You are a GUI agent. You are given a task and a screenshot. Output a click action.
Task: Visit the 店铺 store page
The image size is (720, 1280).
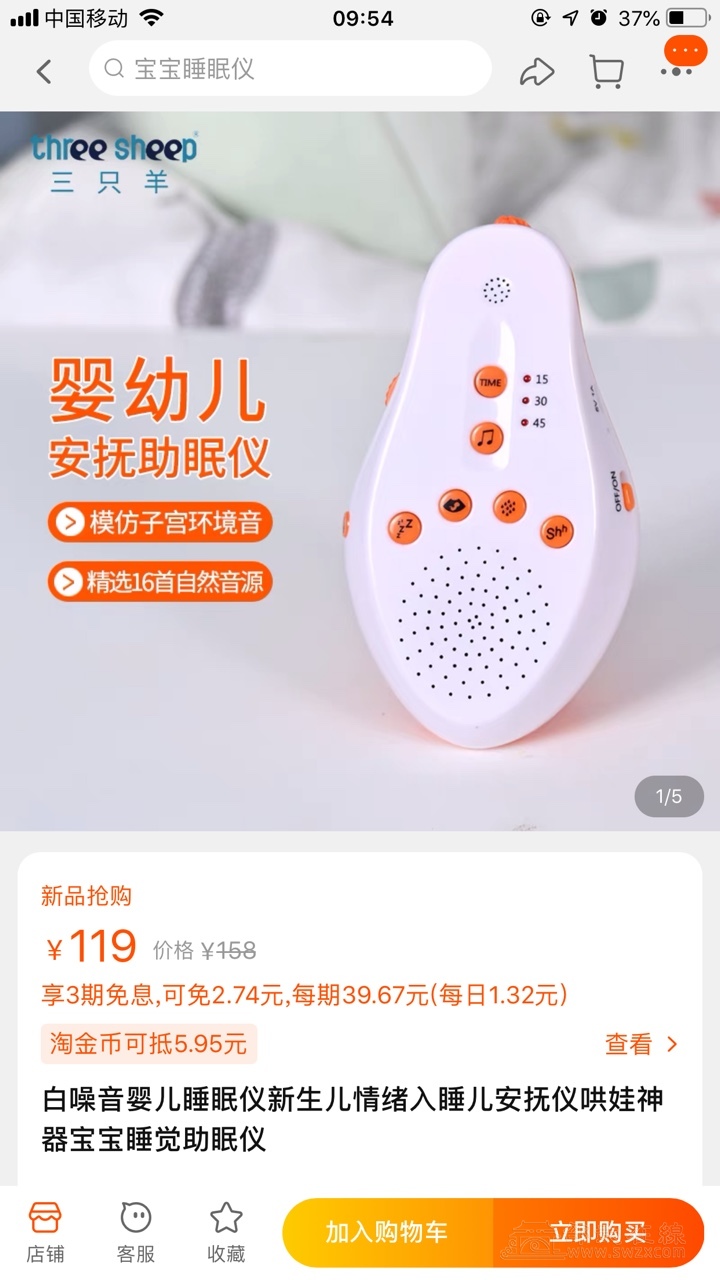point(45,1232)
